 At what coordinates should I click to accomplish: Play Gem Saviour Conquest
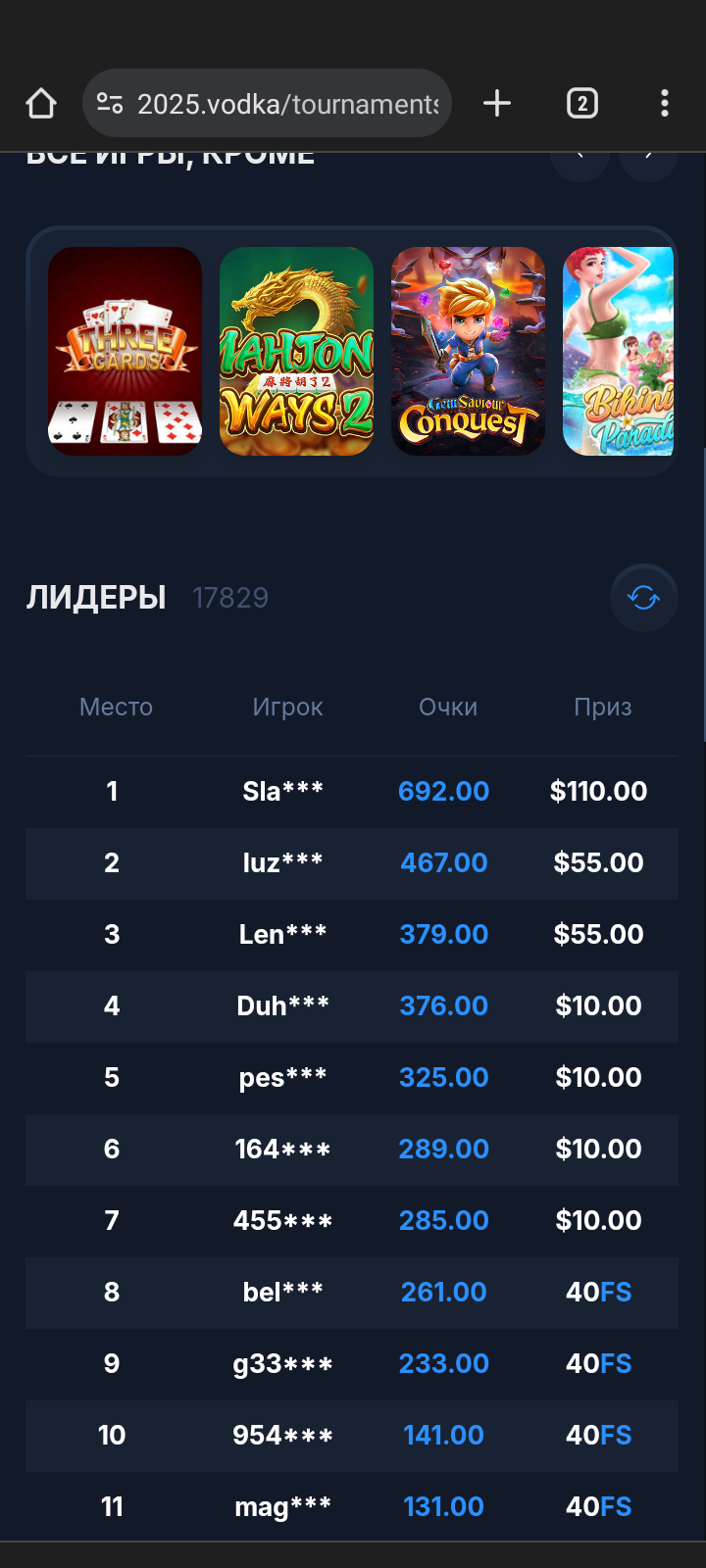pyautogui.click(x=468, y=351)
